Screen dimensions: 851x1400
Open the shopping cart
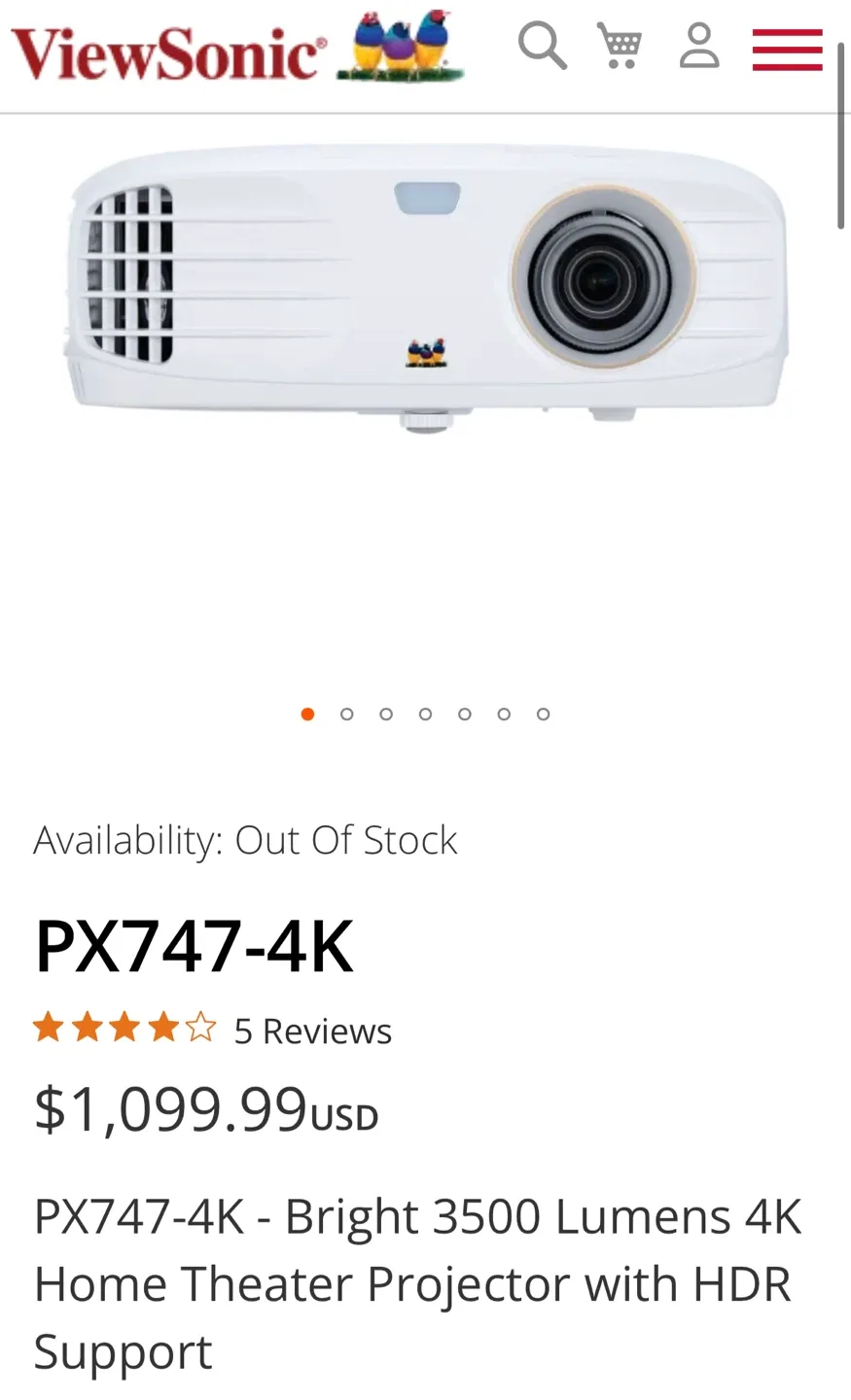[620, 46]
